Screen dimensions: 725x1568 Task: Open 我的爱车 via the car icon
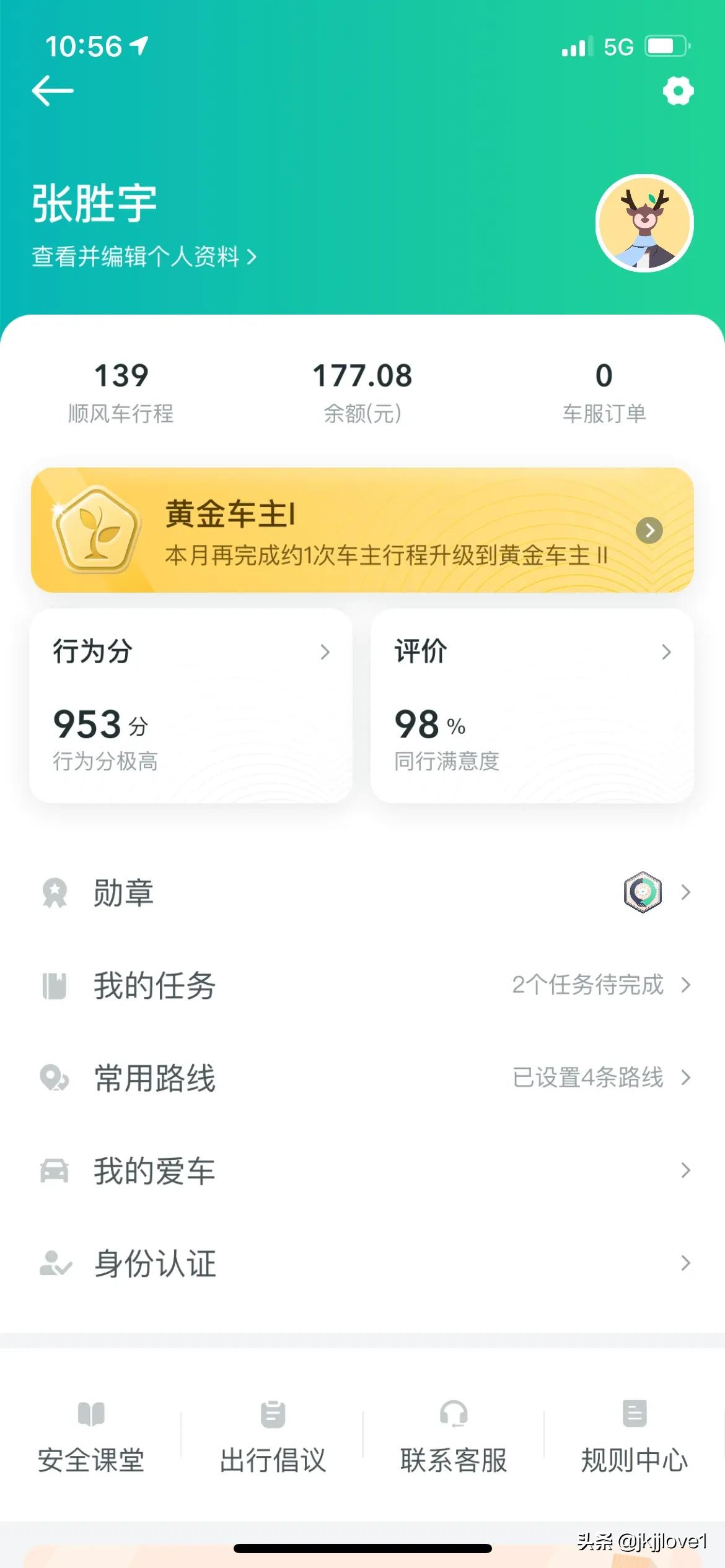click(55, 1169)
